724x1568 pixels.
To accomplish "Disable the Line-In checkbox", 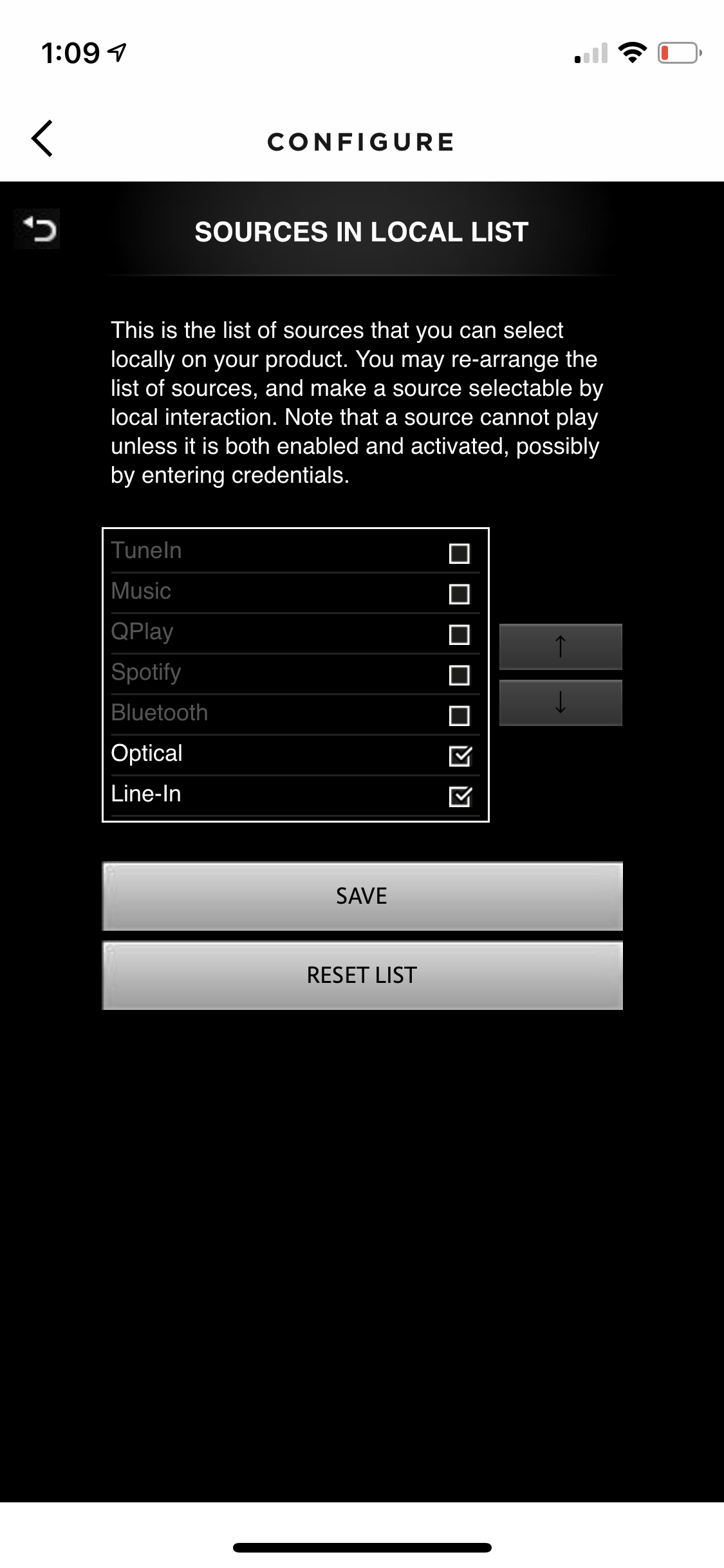I will 459,796.
